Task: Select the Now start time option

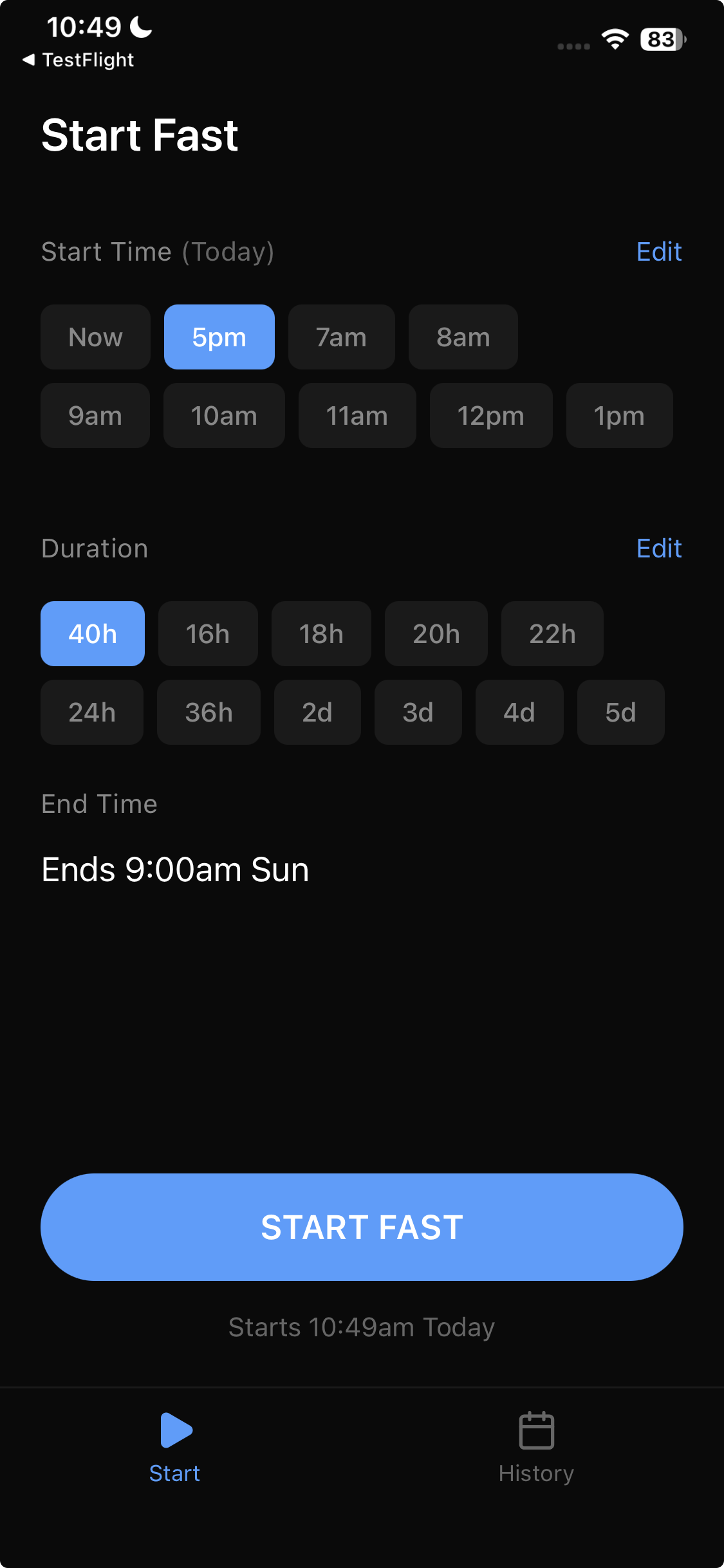Action: coord(95,337)
